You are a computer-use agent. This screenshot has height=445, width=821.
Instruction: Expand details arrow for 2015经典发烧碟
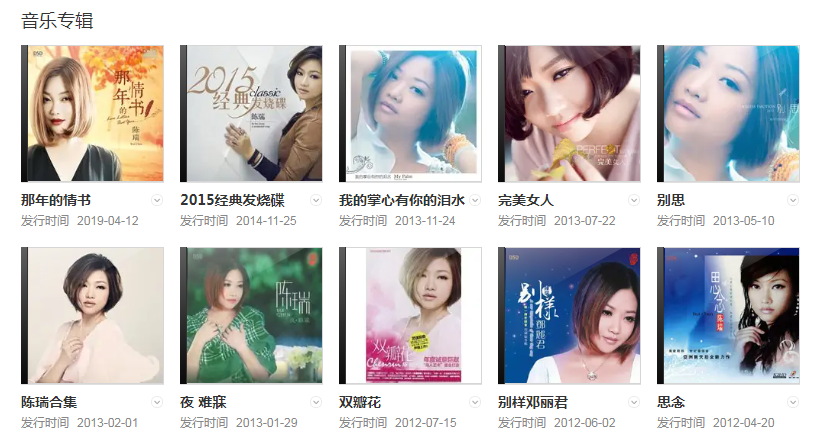pyautogui.click(x=316, y=200)
